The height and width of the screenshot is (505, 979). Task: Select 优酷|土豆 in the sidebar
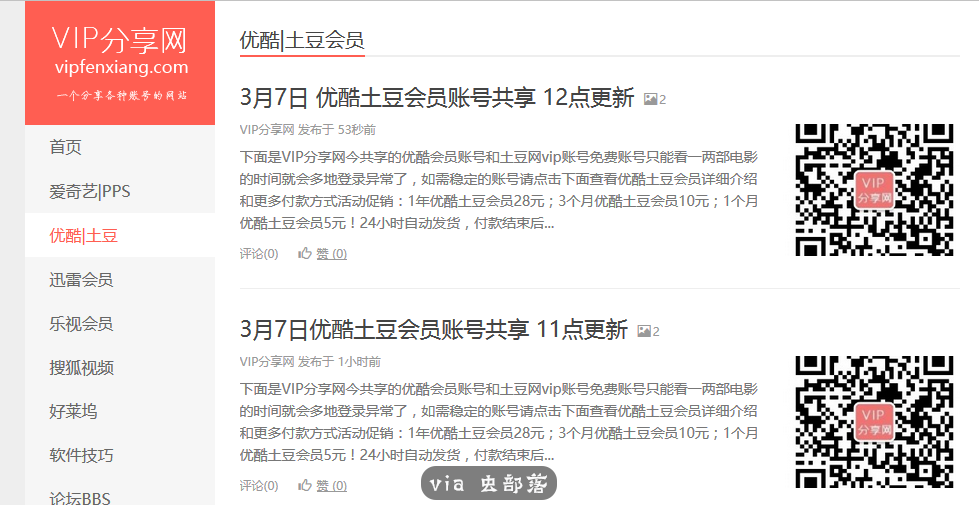[x=84, y=236]
